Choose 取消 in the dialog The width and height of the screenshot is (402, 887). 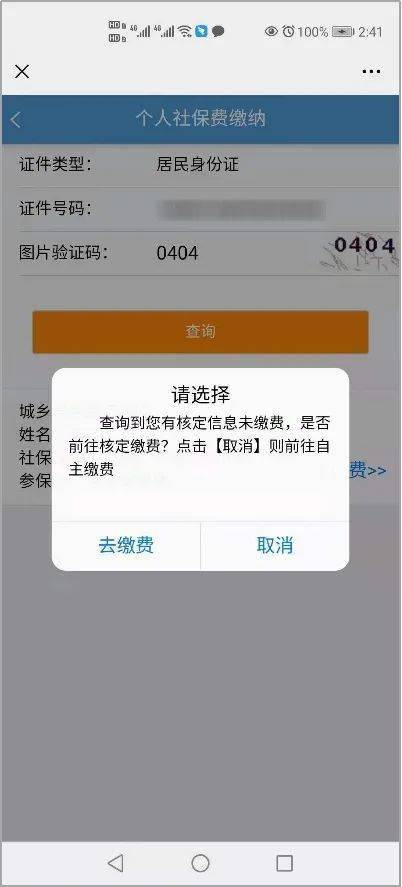275,546
